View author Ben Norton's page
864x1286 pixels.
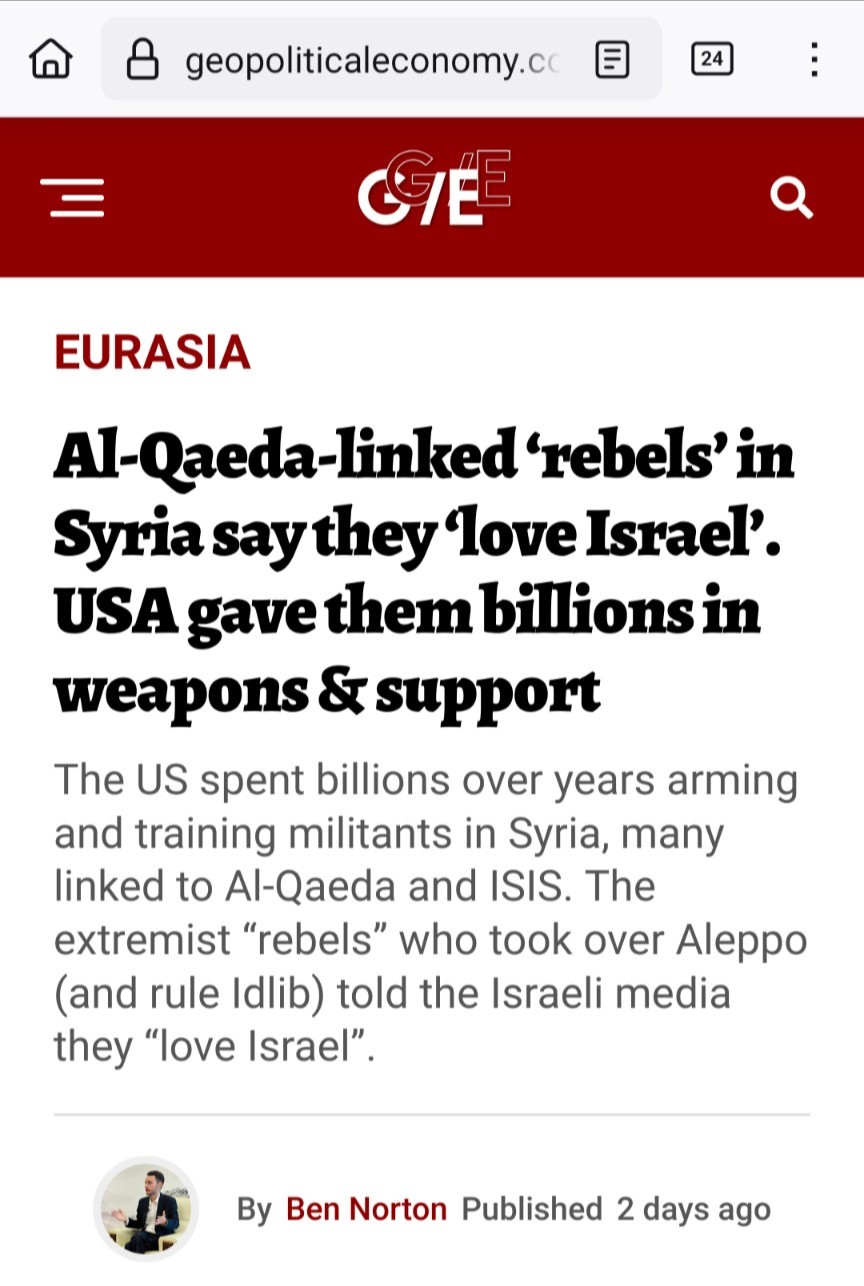coord(366,1209)
